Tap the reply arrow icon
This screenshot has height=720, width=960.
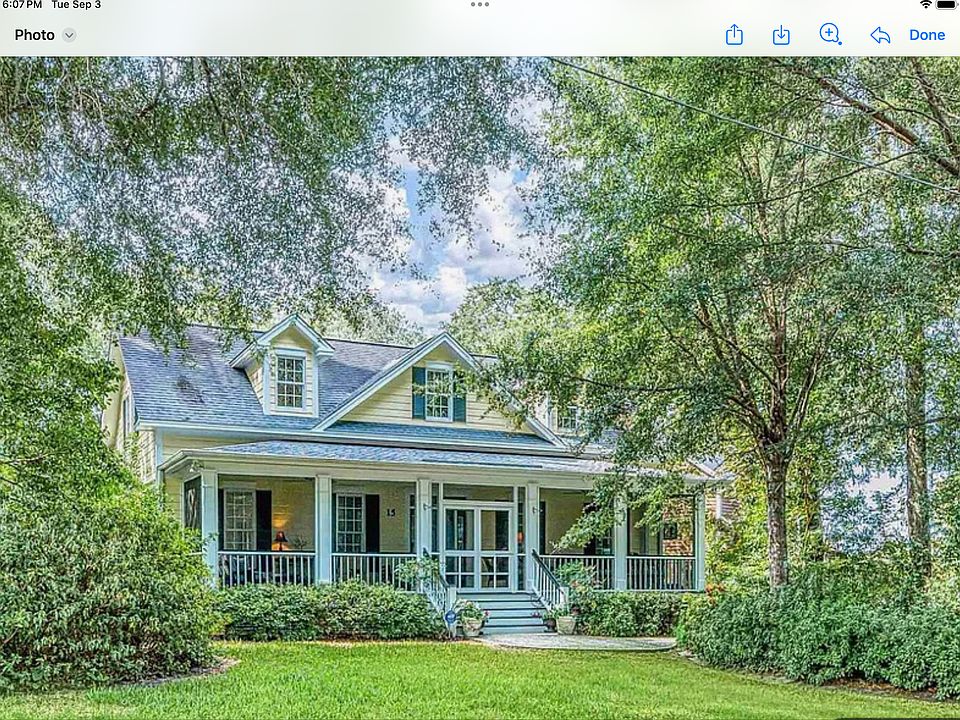tap(880, 35)
